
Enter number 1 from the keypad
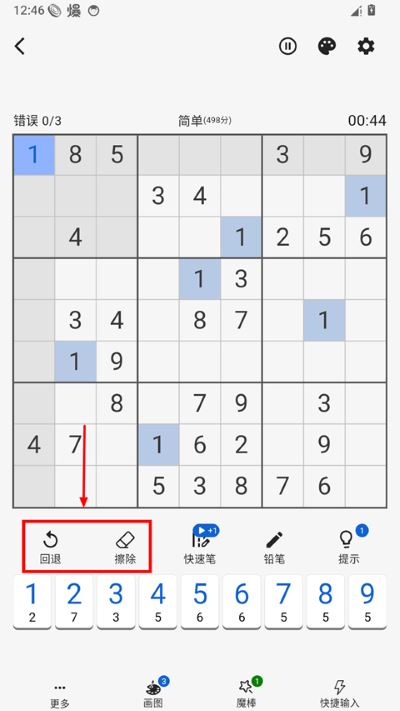pyautogui.click(x=32, y=602)
